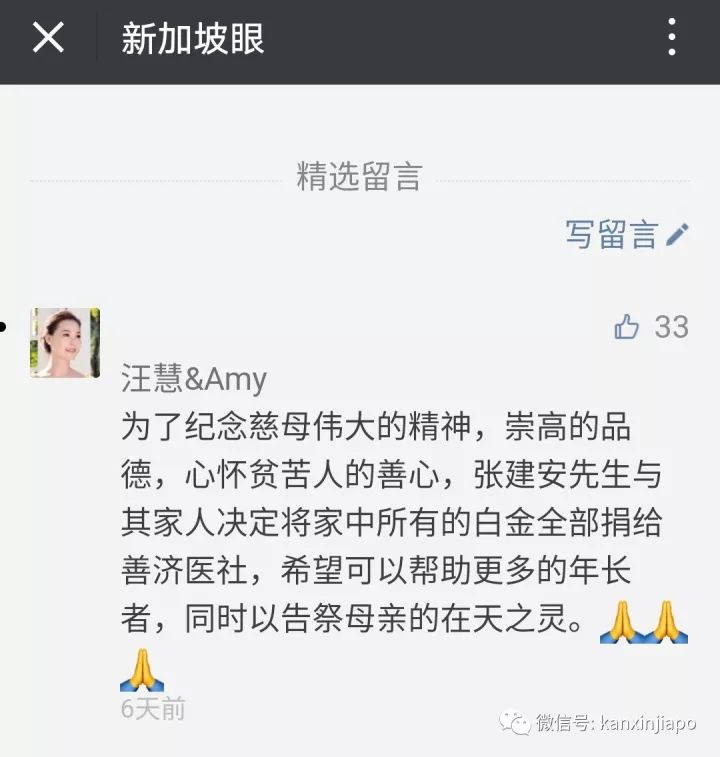Image resolution: width=720 pixels, height=757 pixels.
Task: Close the 新加坡眼 article page
Action: click(x=48, y=38)
